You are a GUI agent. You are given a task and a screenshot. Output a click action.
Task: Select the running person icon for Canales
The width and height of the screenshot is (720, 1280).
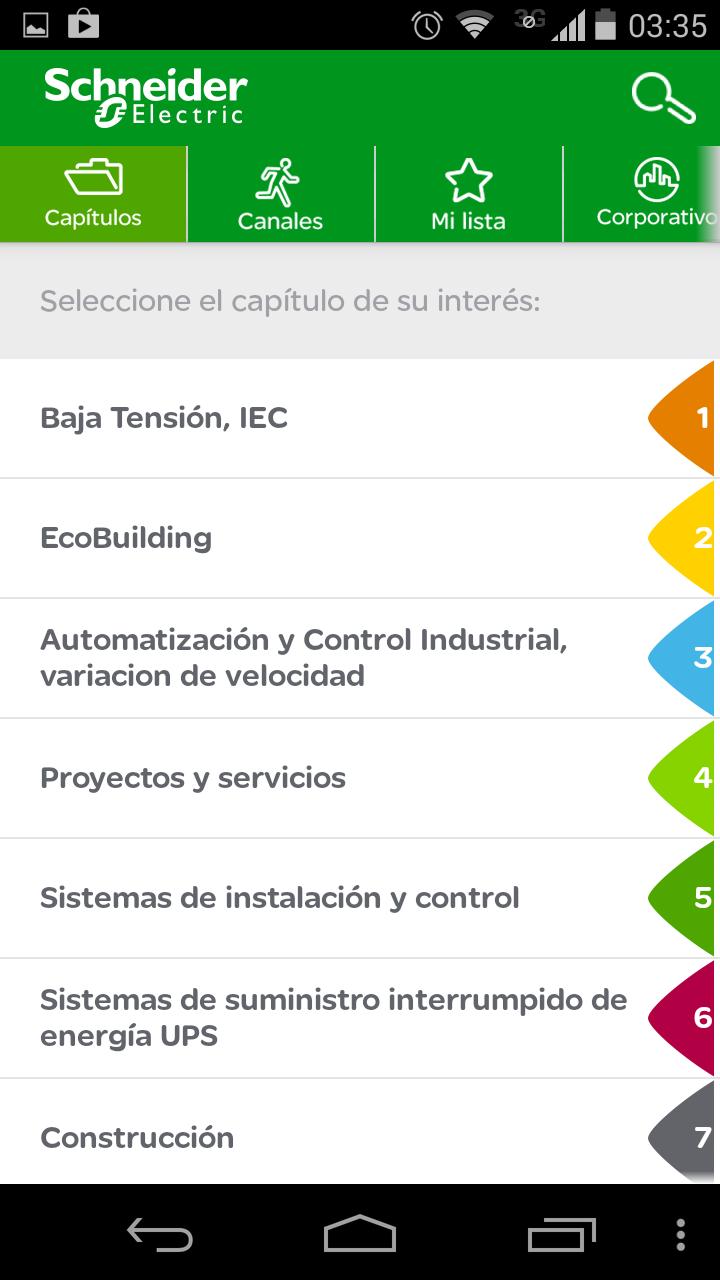pyautogui.click(x=280, y=180)
